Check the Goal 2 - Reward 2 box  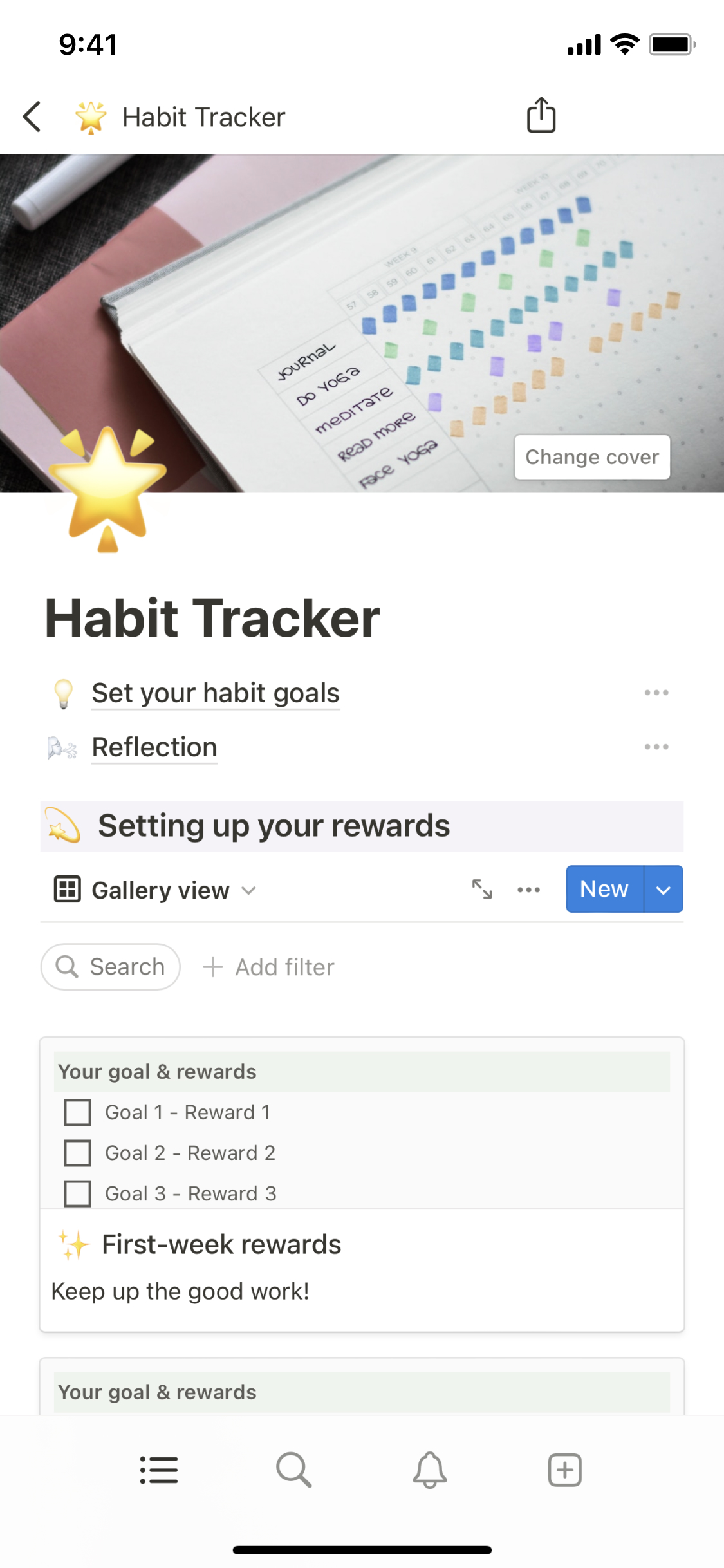click(x=78, y=1153)
